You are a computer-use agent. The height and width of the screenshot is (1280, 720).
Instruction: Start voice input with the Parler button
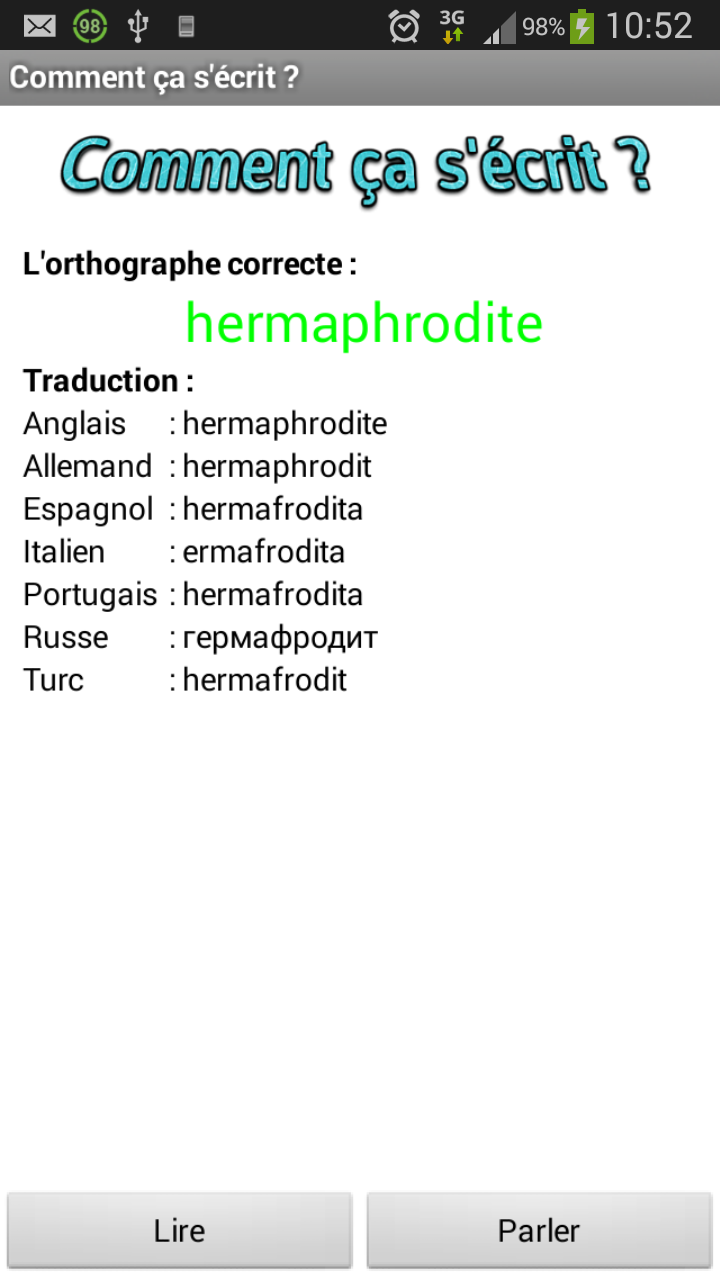coord(540,1230)
